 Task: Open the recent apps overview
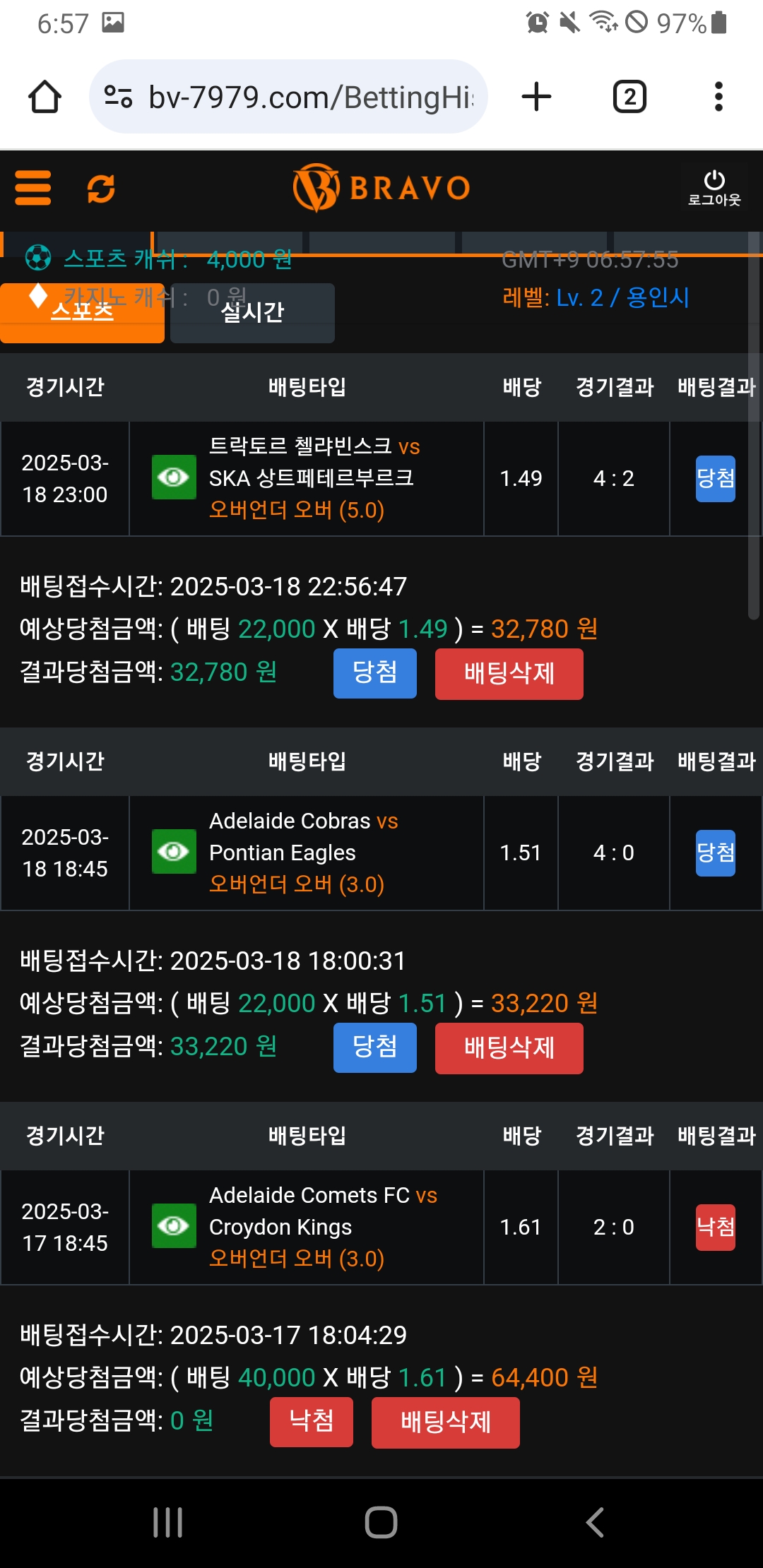168,1522
